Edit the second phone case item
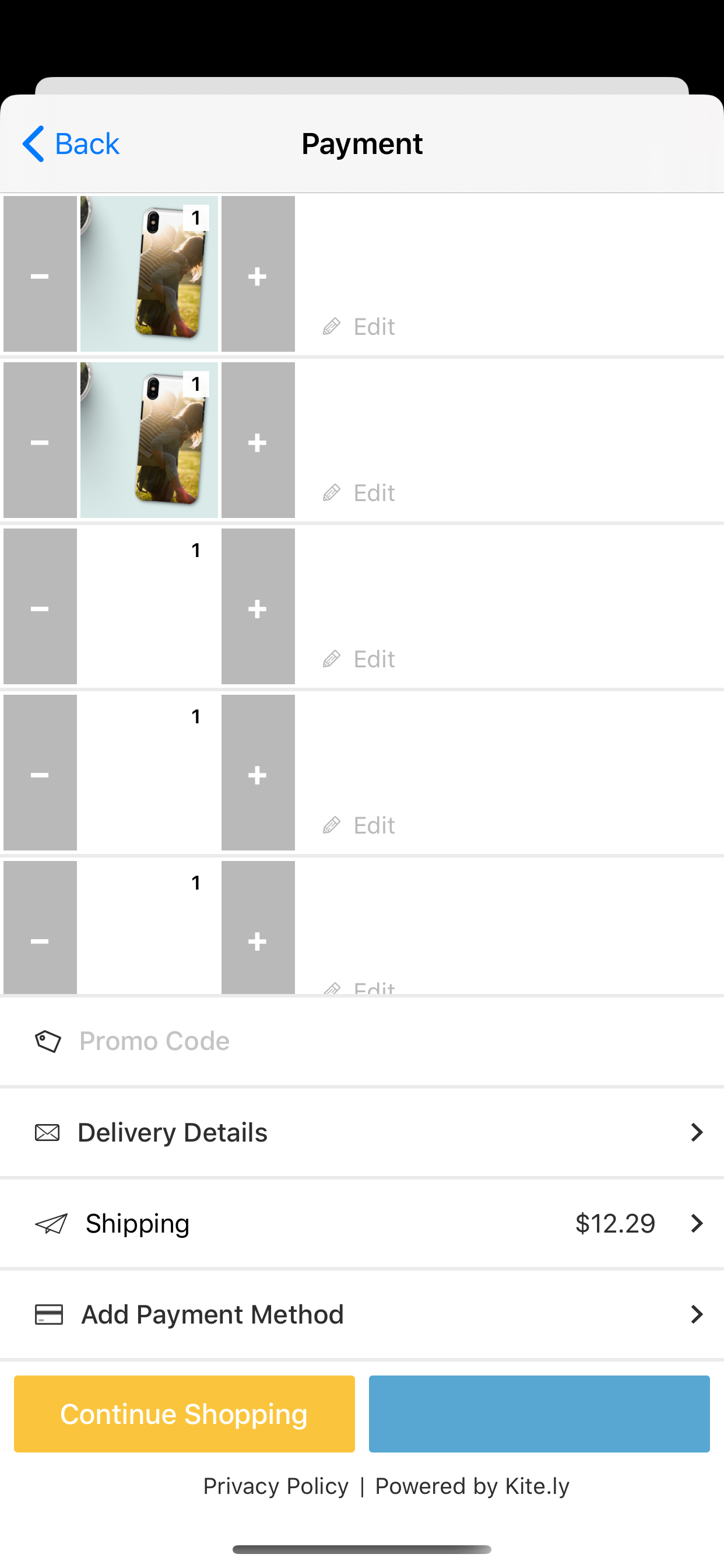 360,493
